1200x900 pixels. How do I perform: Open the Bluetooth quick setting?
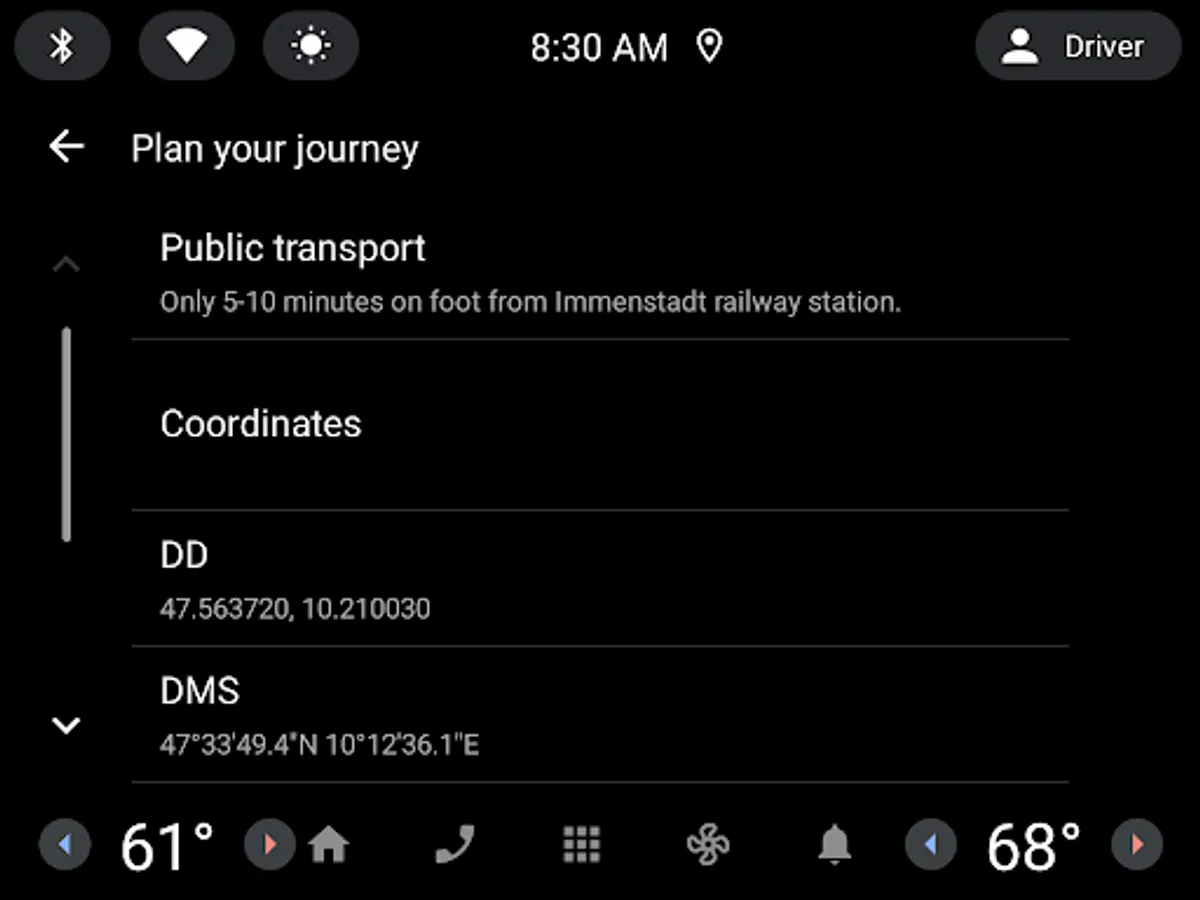[63, 46]
